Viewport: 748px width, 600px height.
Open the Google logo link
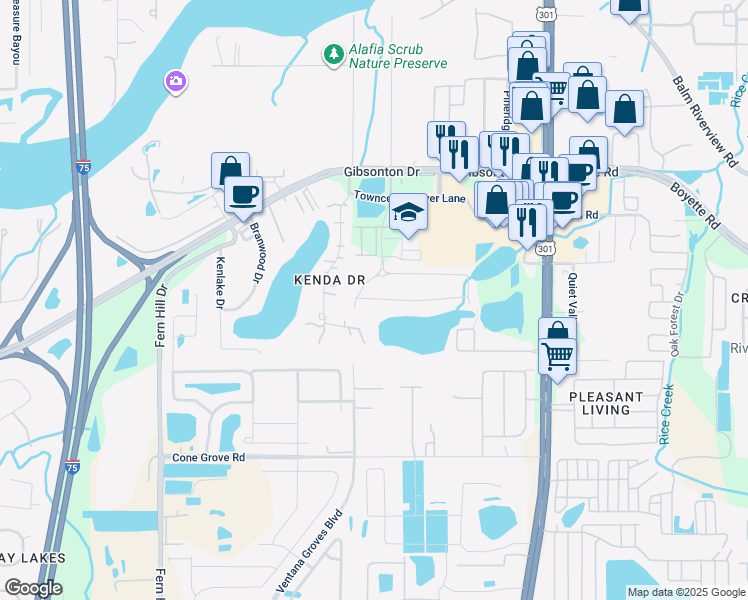coord(33,588)
